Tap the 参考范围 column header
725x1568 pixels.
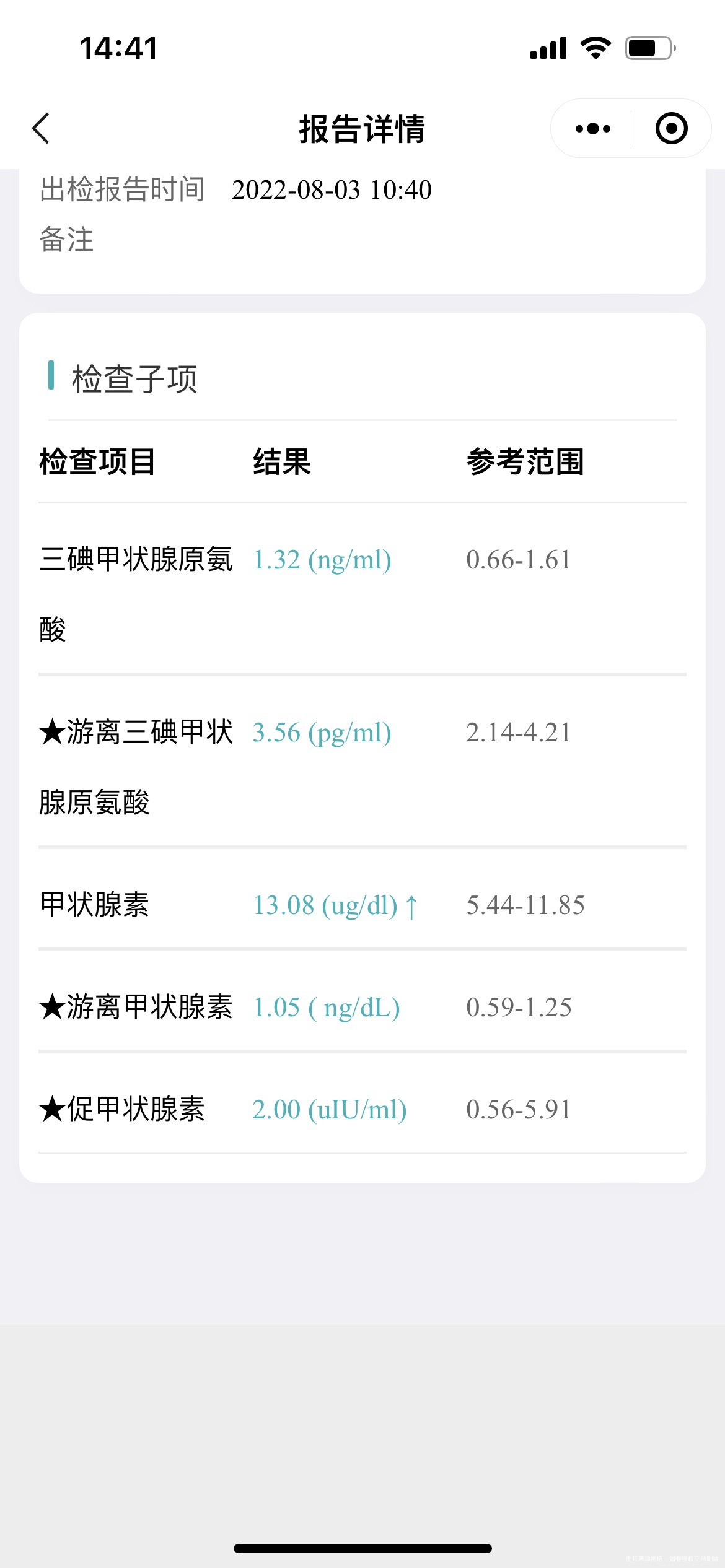click(x=527, y=463)
